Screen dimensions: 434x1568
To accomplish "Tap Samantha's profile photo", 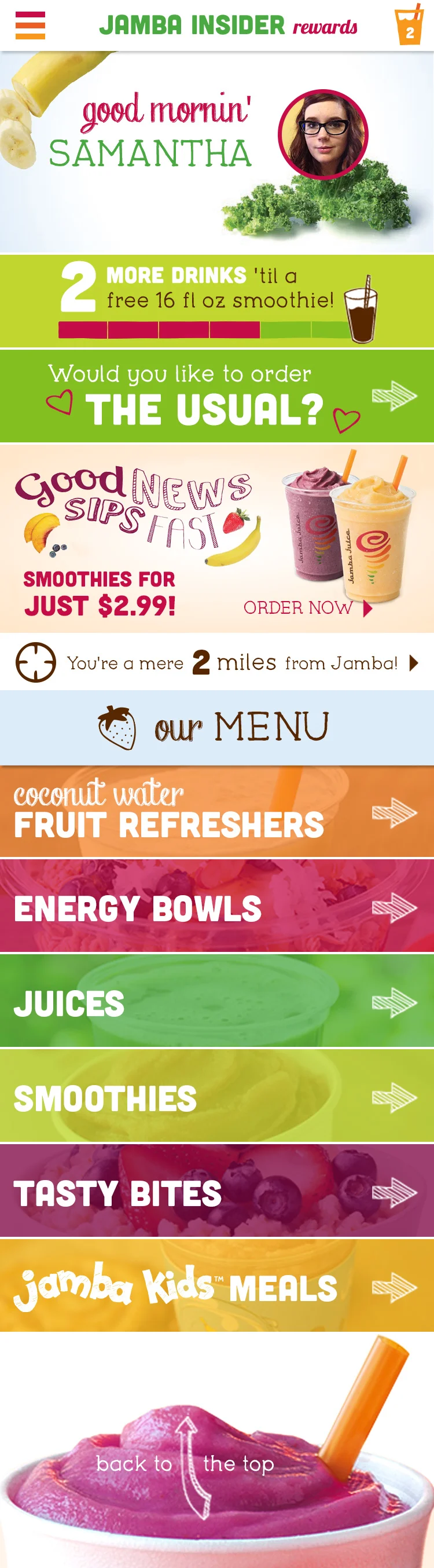I will tap(323, 134).
